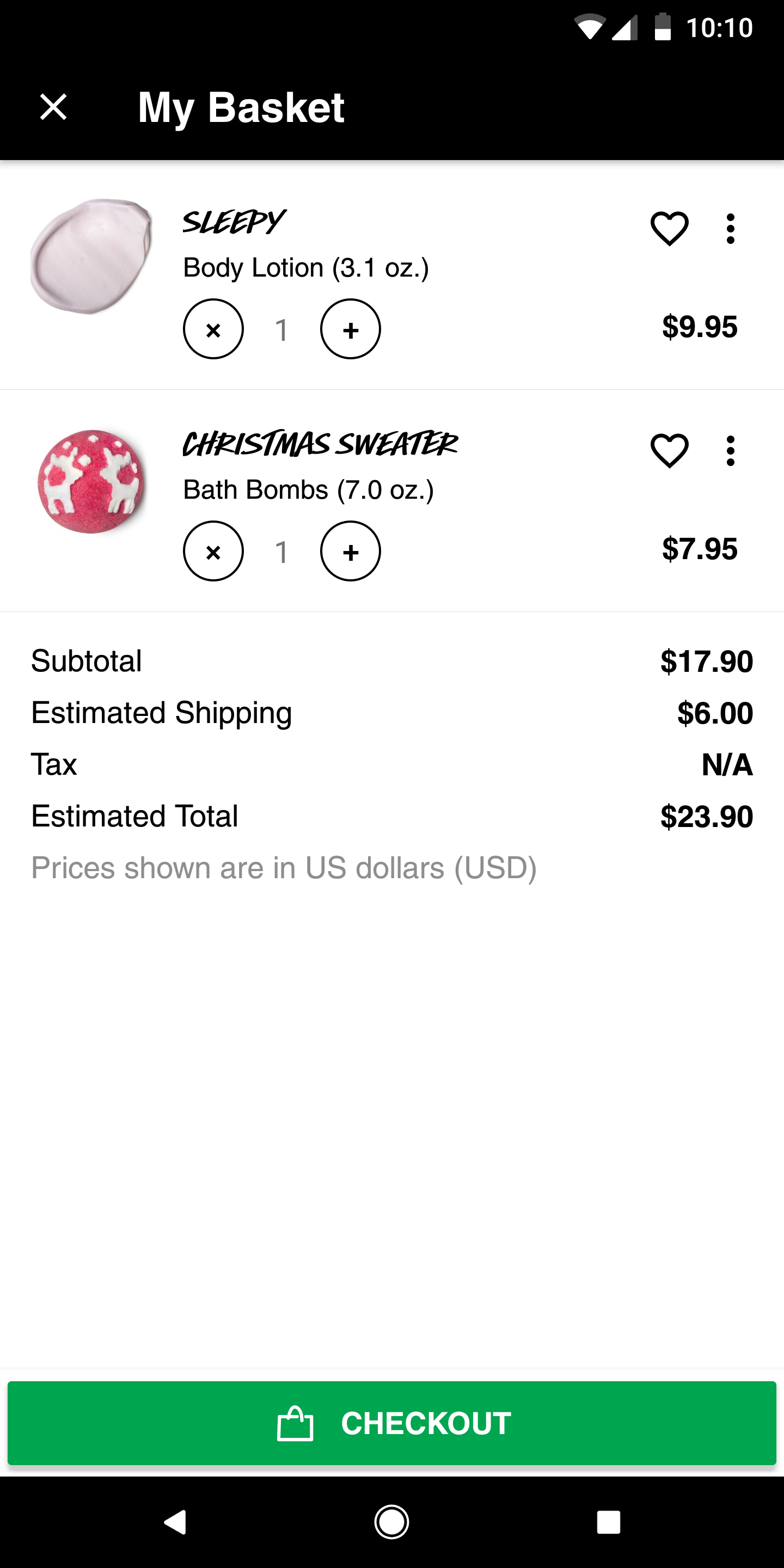Increase quantity of Sleepy body lotion
Viewport: 784px width, 1568px height.
[350, 329]
